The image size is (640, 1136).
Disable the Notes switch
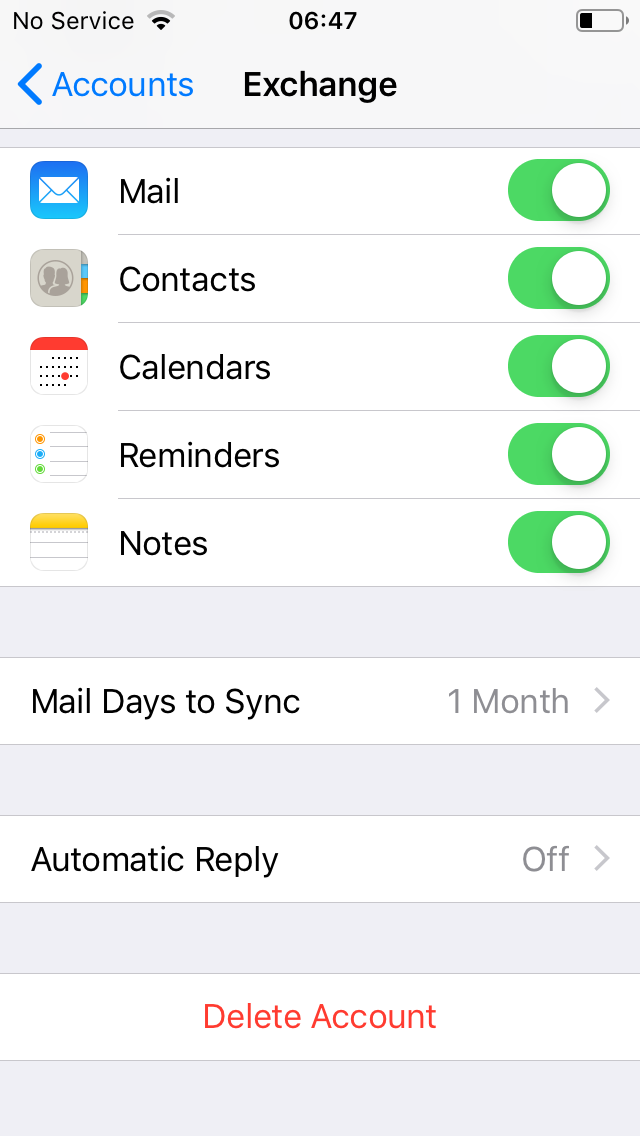(x=558, y=543)
